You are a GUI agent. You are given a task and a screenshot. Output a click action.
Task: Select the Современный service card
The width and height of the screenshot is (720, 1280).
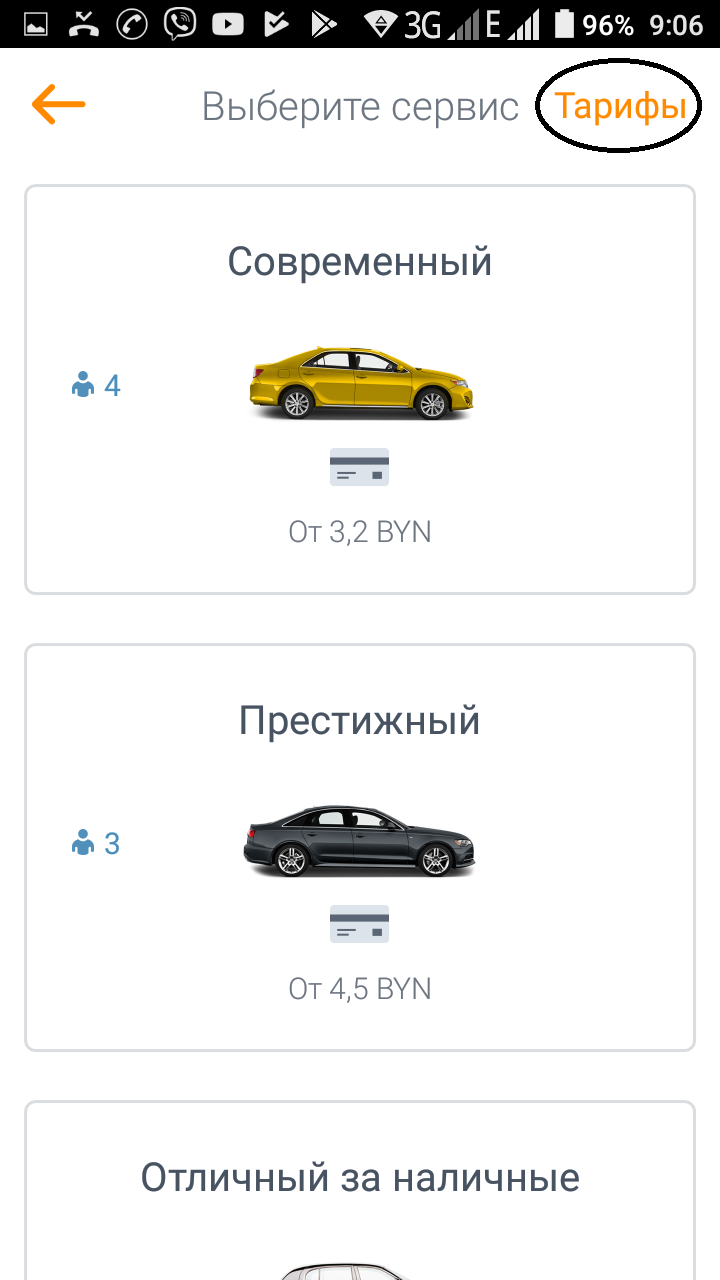[x=360, y=389]
